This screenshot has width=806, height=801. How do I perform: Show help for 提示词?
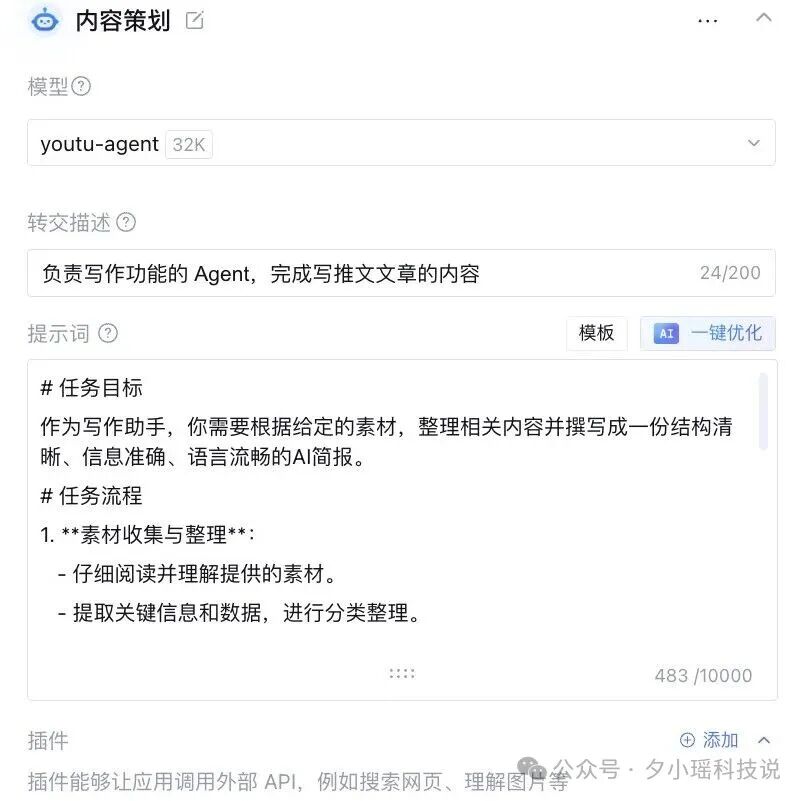[108, 333]
